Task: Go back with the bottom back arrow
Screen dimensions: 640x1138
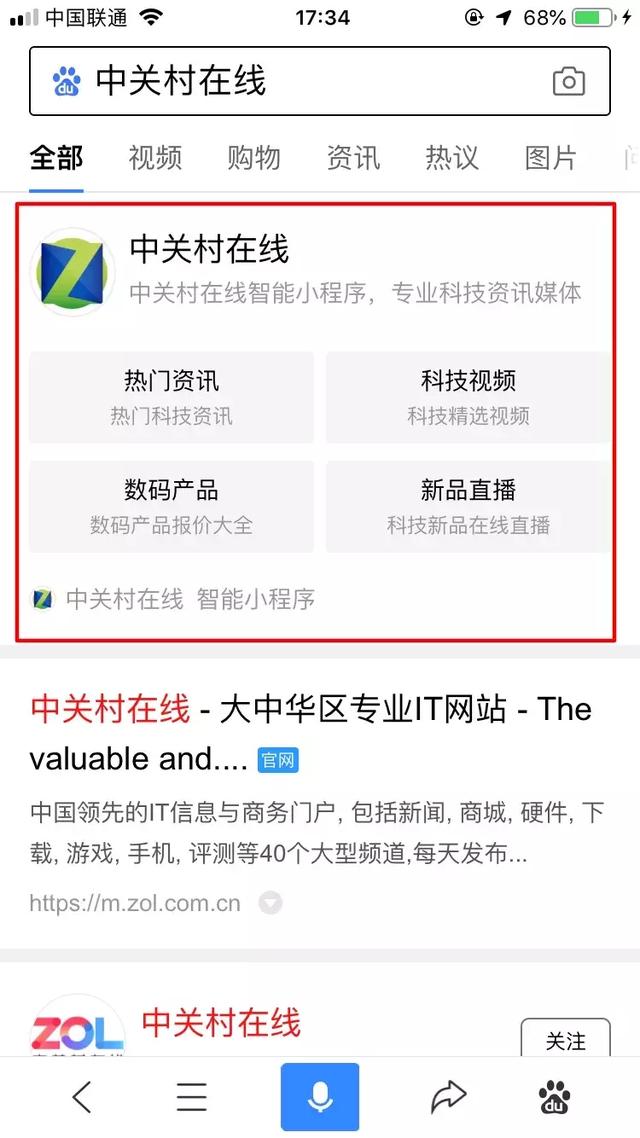Action: coord(82,1097)
